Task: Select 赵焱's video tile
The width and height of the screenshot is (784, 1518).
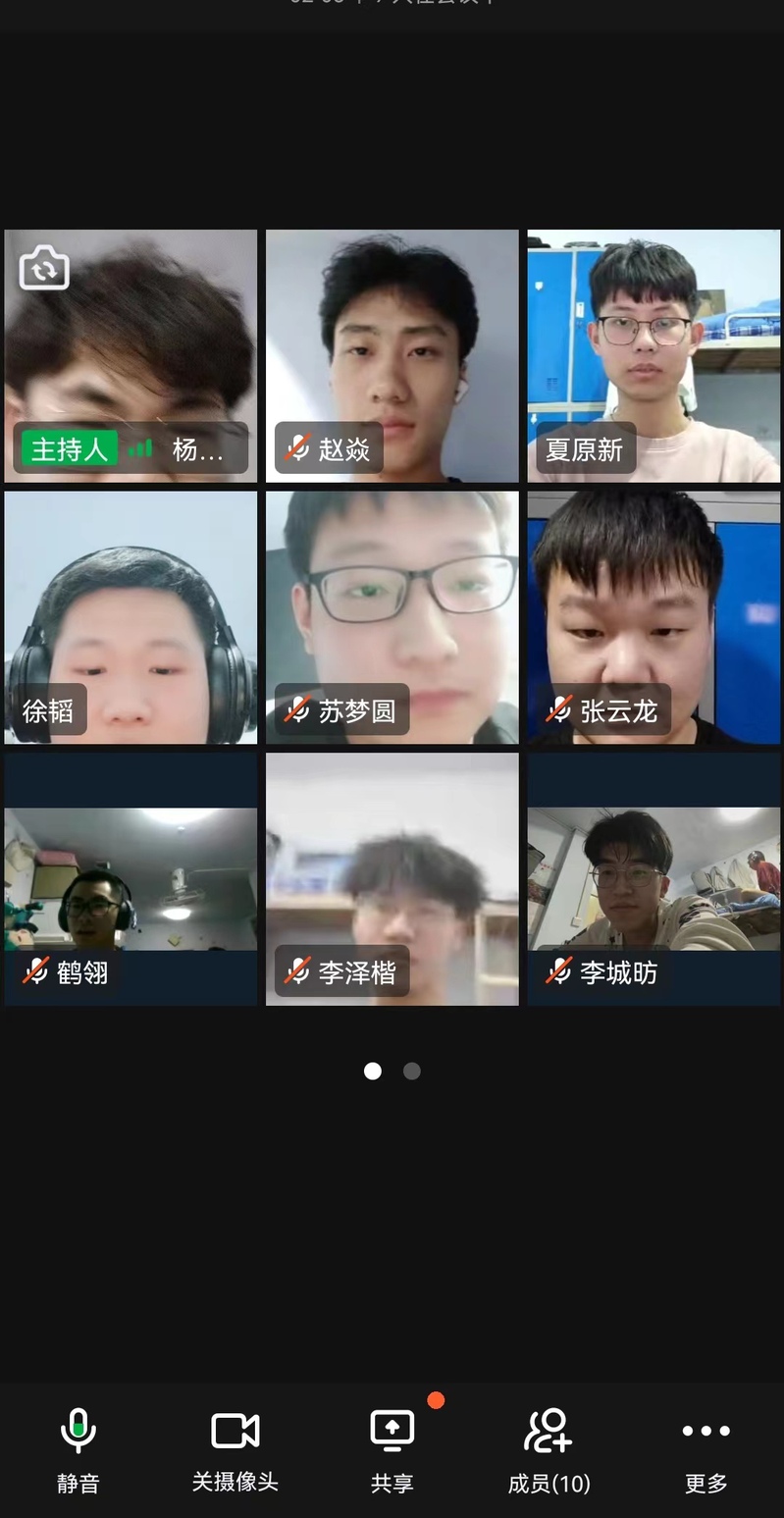Action: [x=392, y=355]
